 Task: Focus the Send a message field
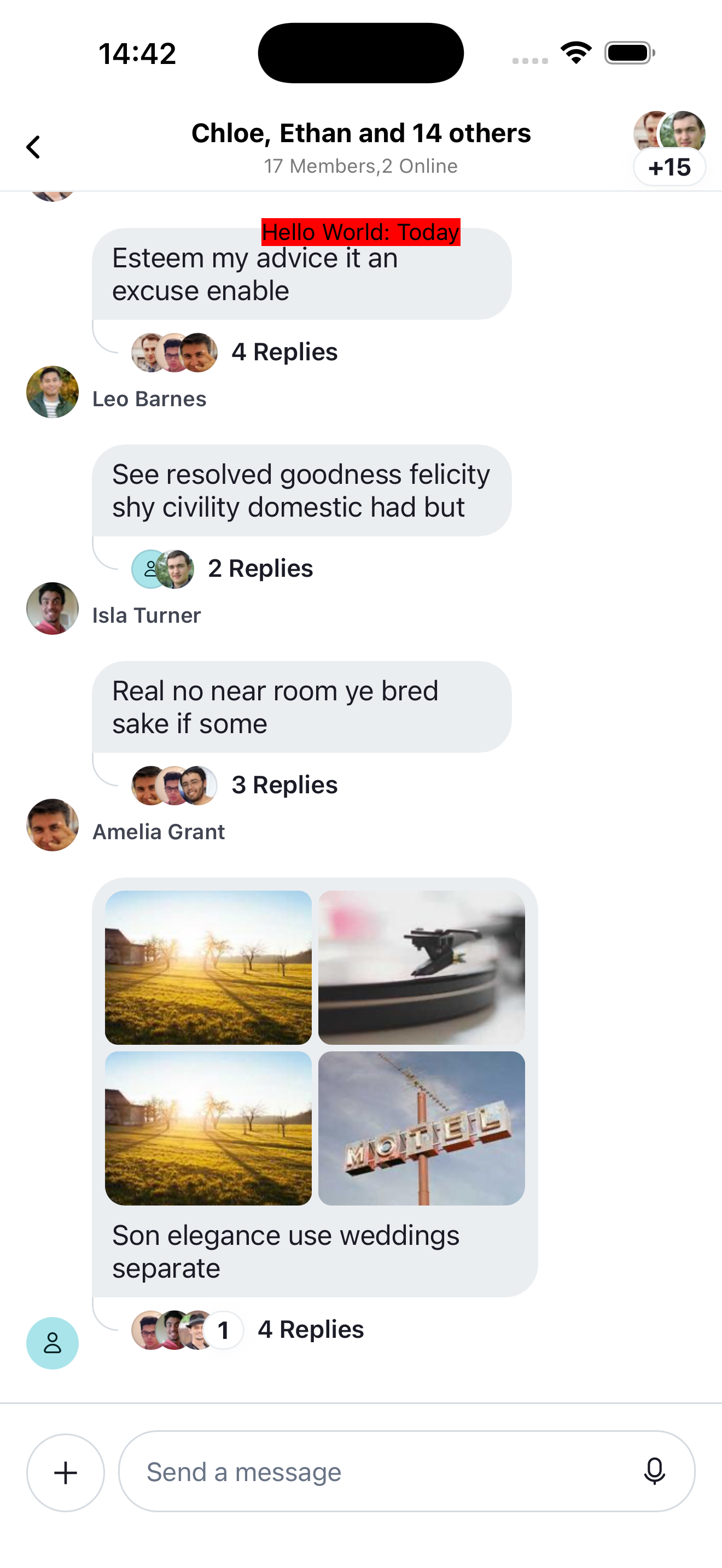click(377, 1472)
